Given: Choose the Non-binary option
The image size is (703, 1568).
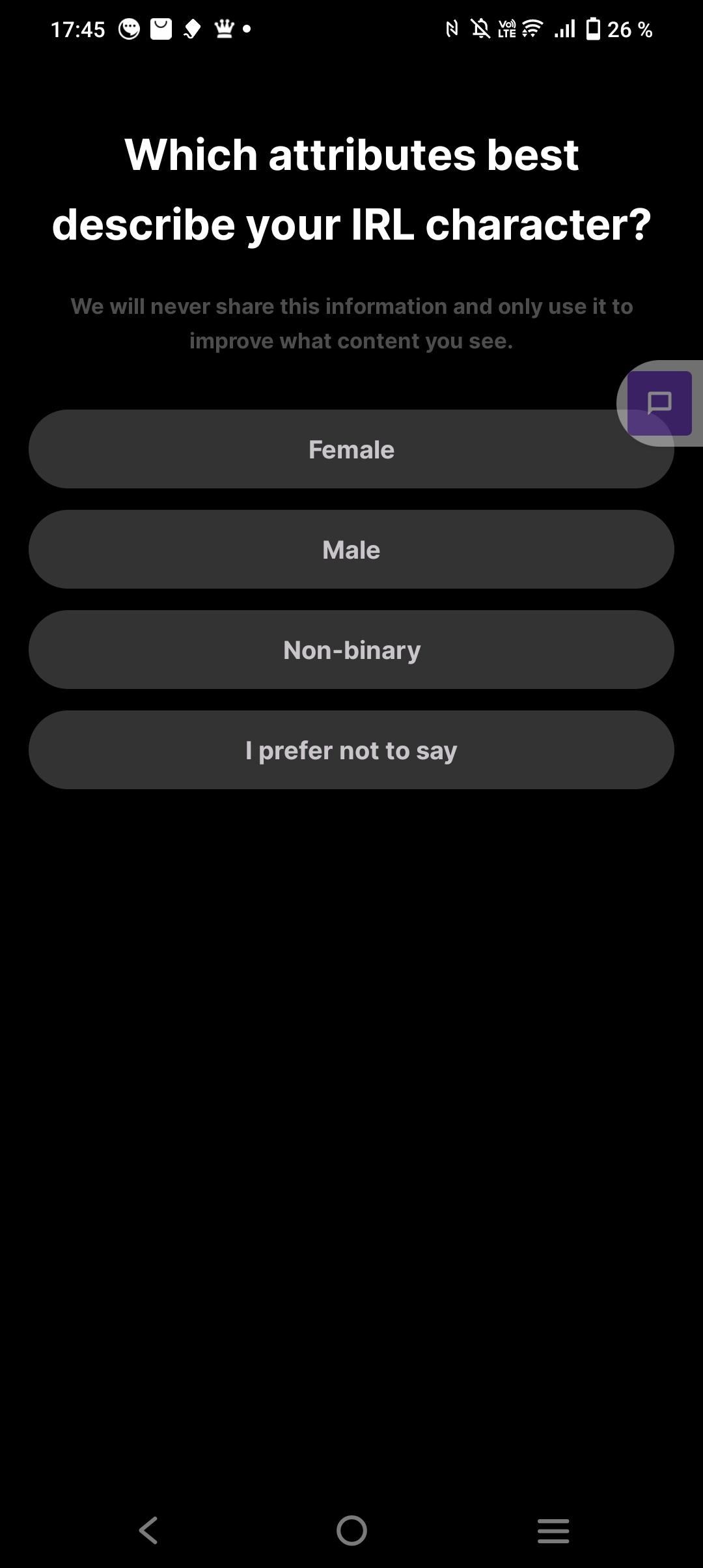Looking at the screenshot, I should pos(351,650).
